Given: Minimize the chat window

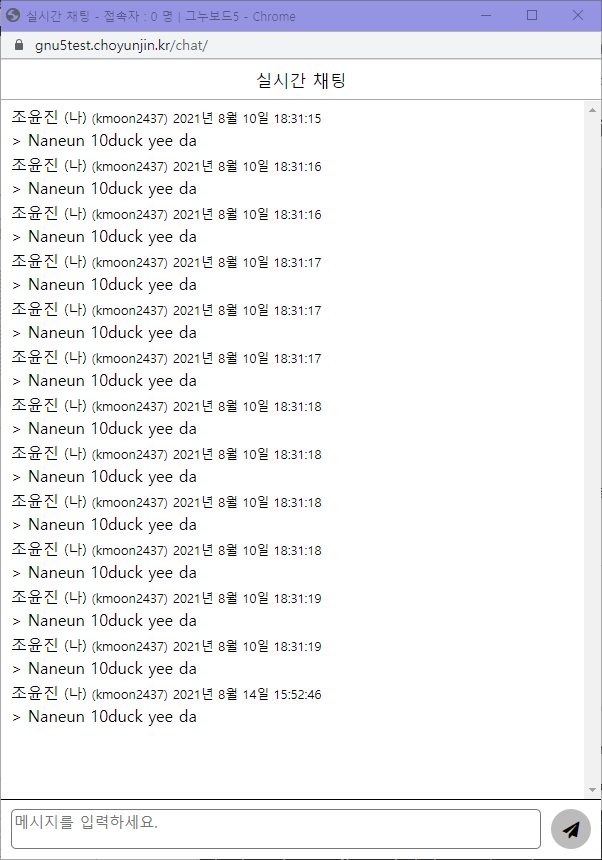Looking at the screenshot, I should (486, 15).
